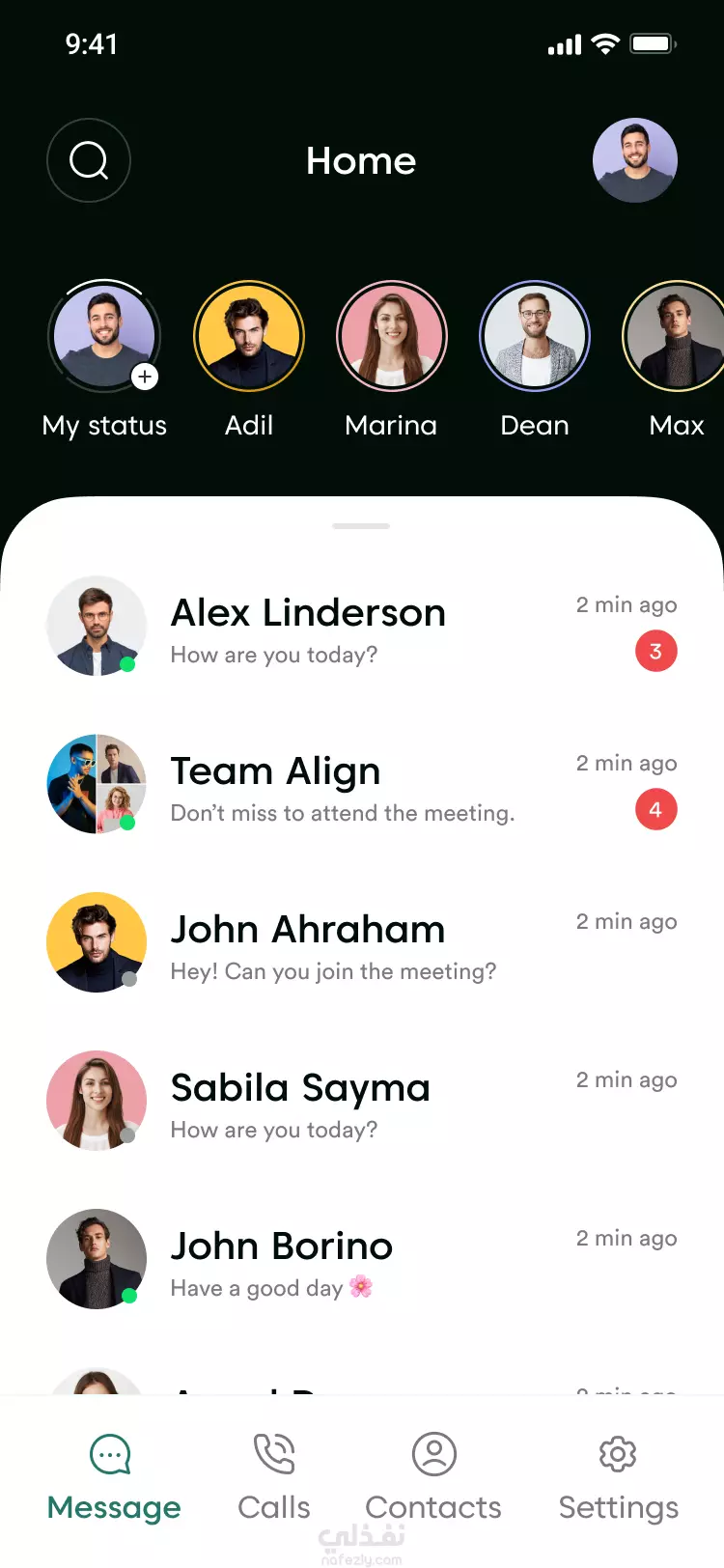724x1568 pixels.
Task: Open your profile picture in header
Action: (x=635, y=160)
